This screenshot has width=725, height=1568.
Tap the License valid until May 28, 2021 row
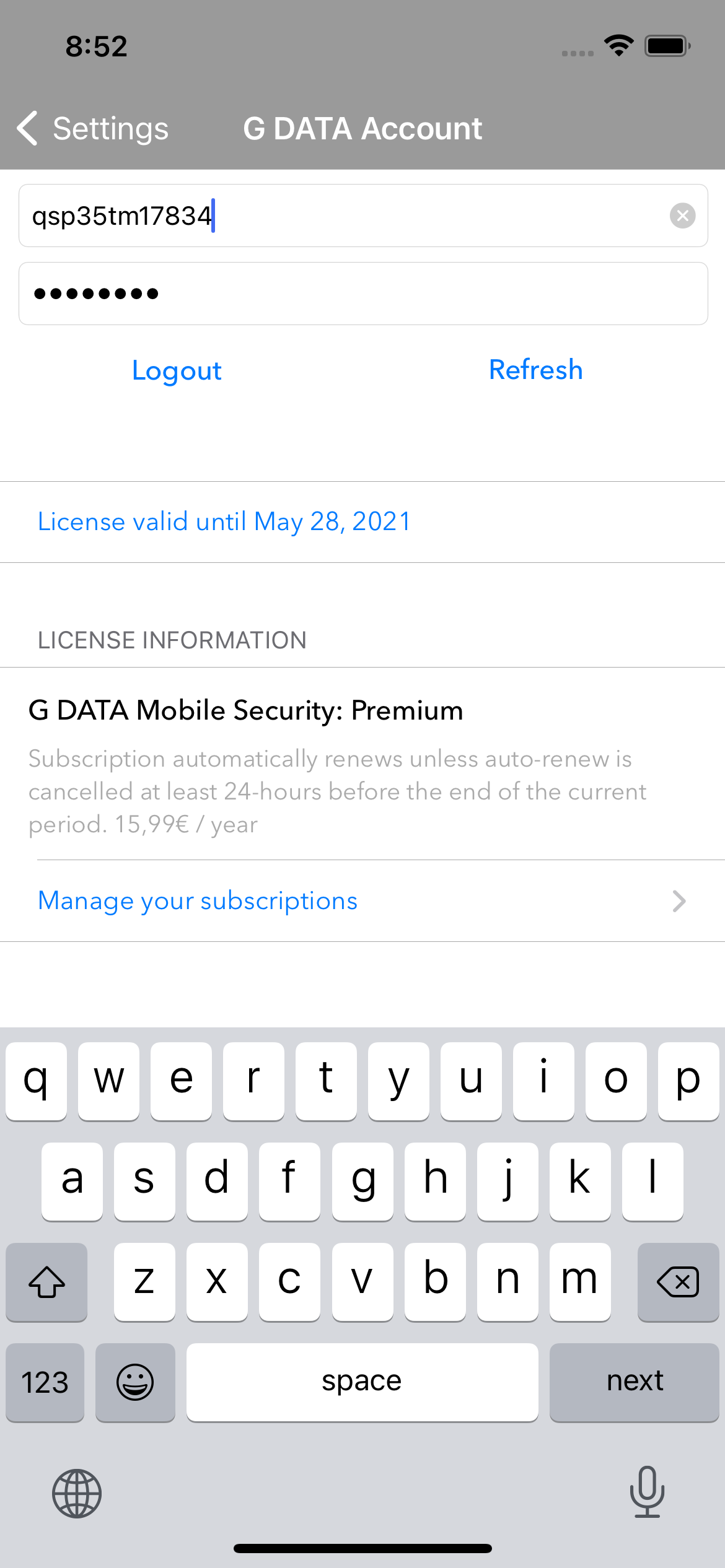coord(362,521)
